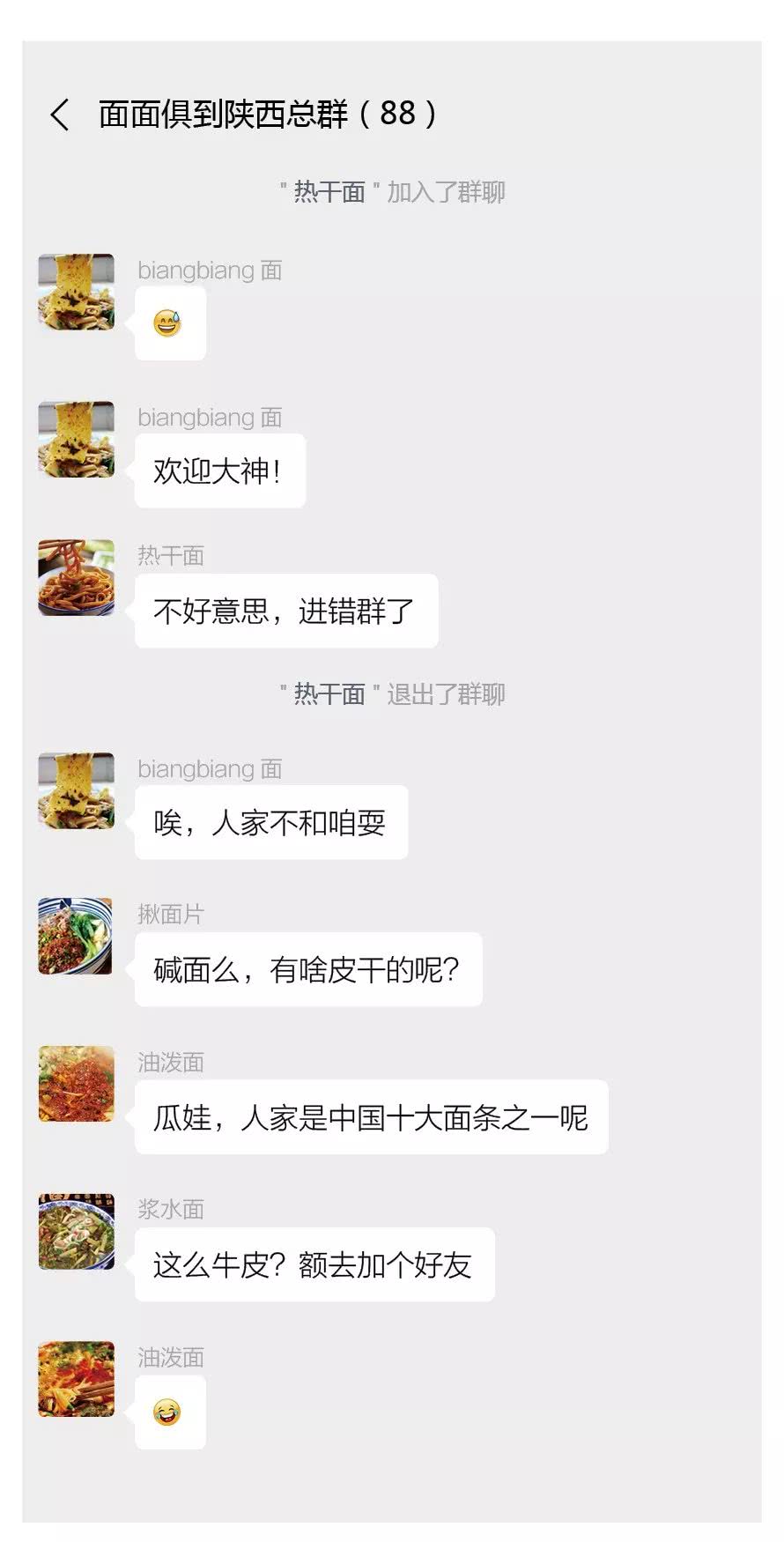Viewport: 784px width, 1542px height.
Task: Click the "碱面么，有啥皮干的呢？" bubble
Action: point(308,969)
